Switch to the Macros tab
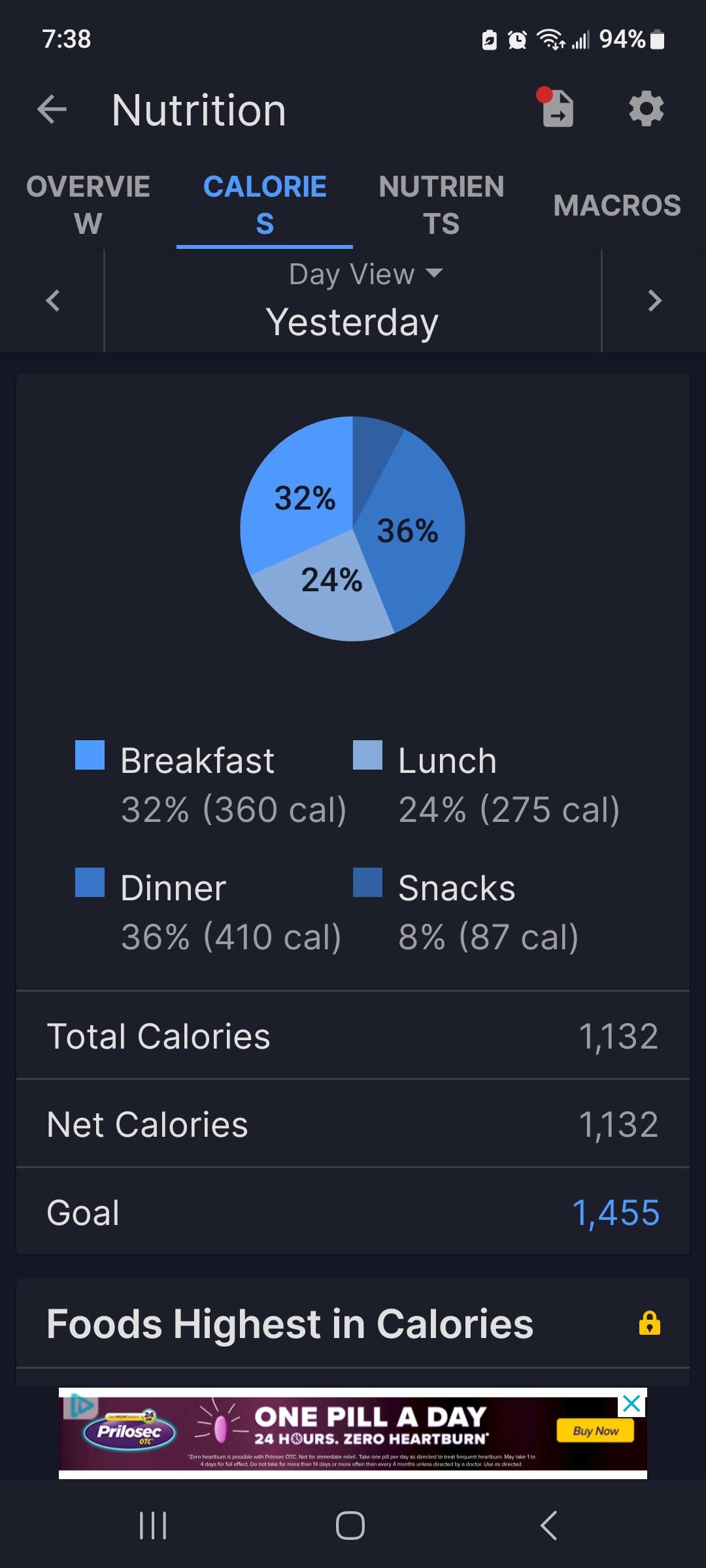This screenshot has width=706, height=1568. pyautogui.click(x=617, y=204)
